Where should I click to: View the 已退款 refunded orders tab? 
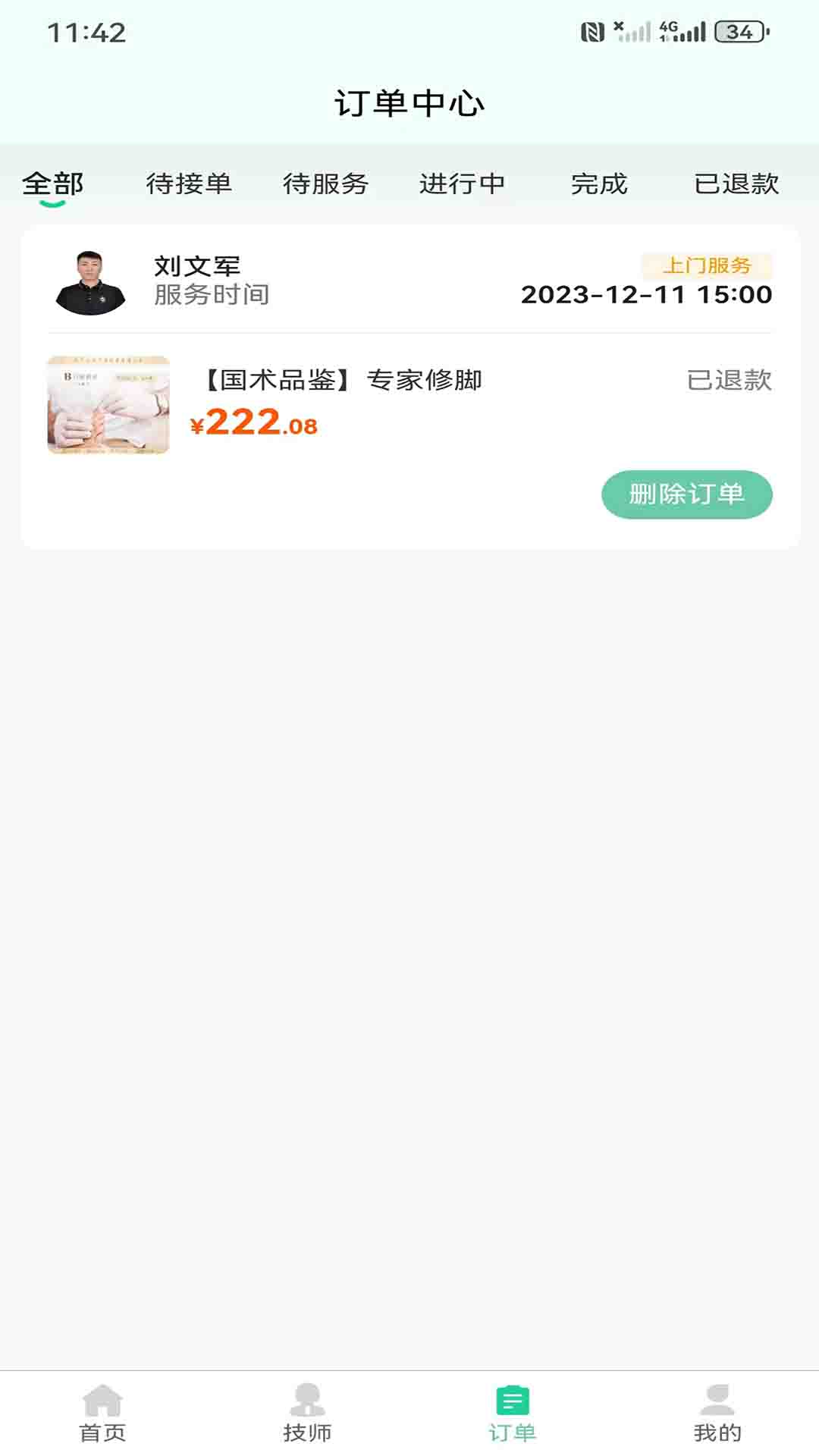coord(736,184)
